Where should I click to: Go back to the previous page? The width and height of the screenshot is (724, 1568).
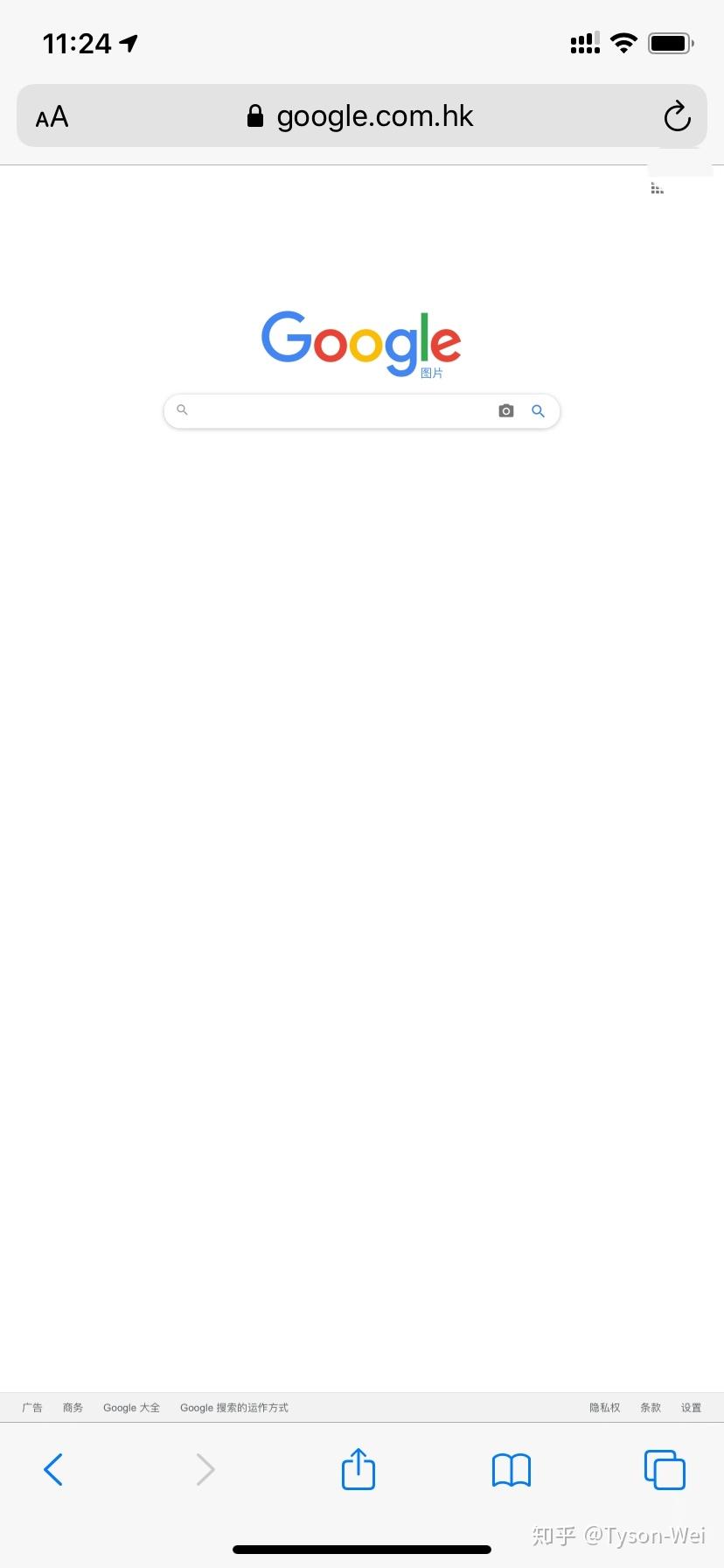click(53, 1469)
